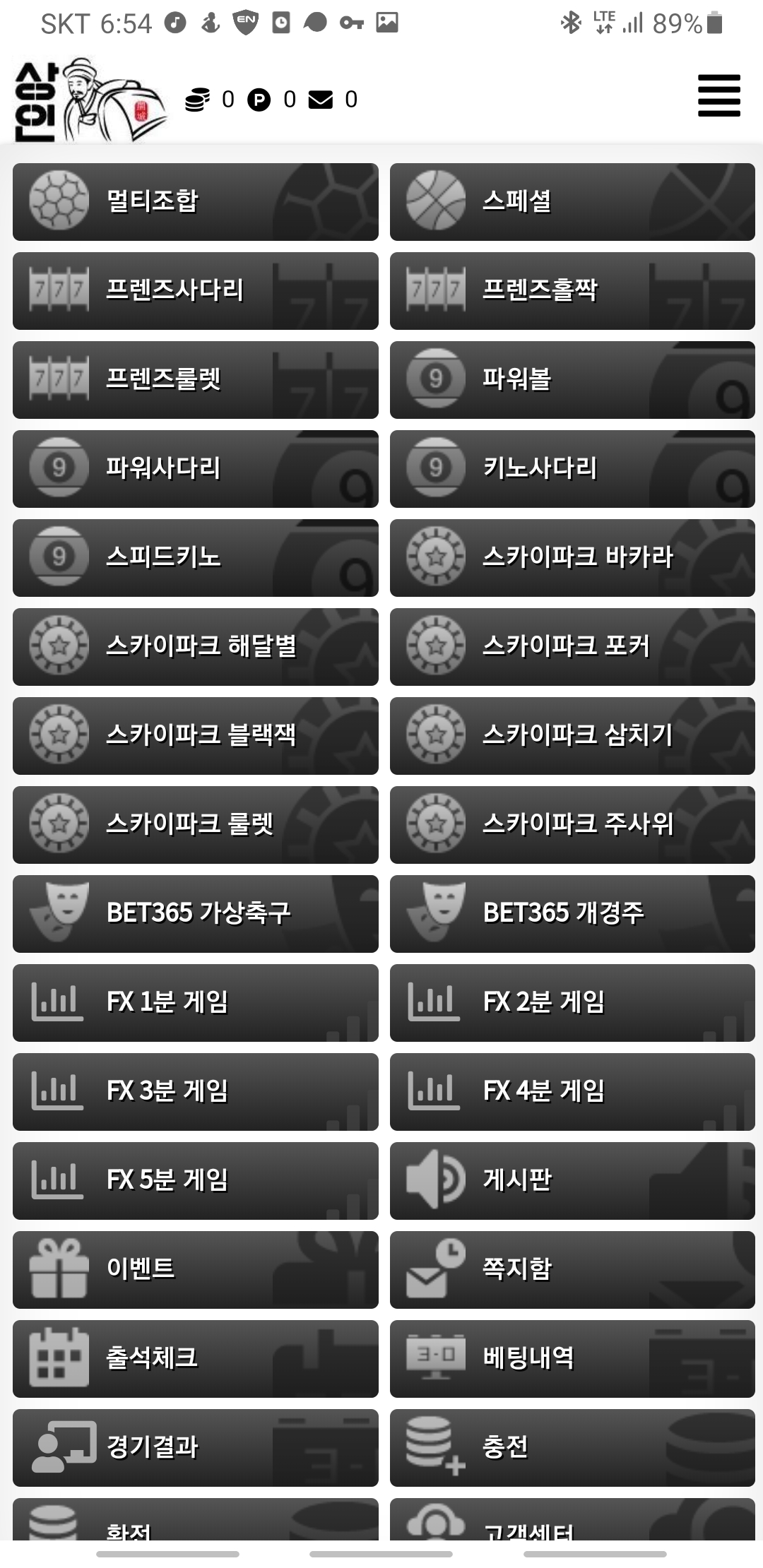763x1568 pixels.
Task: Select the 스페셜 category
Action: pyautogui.click(x=572, y=202)
